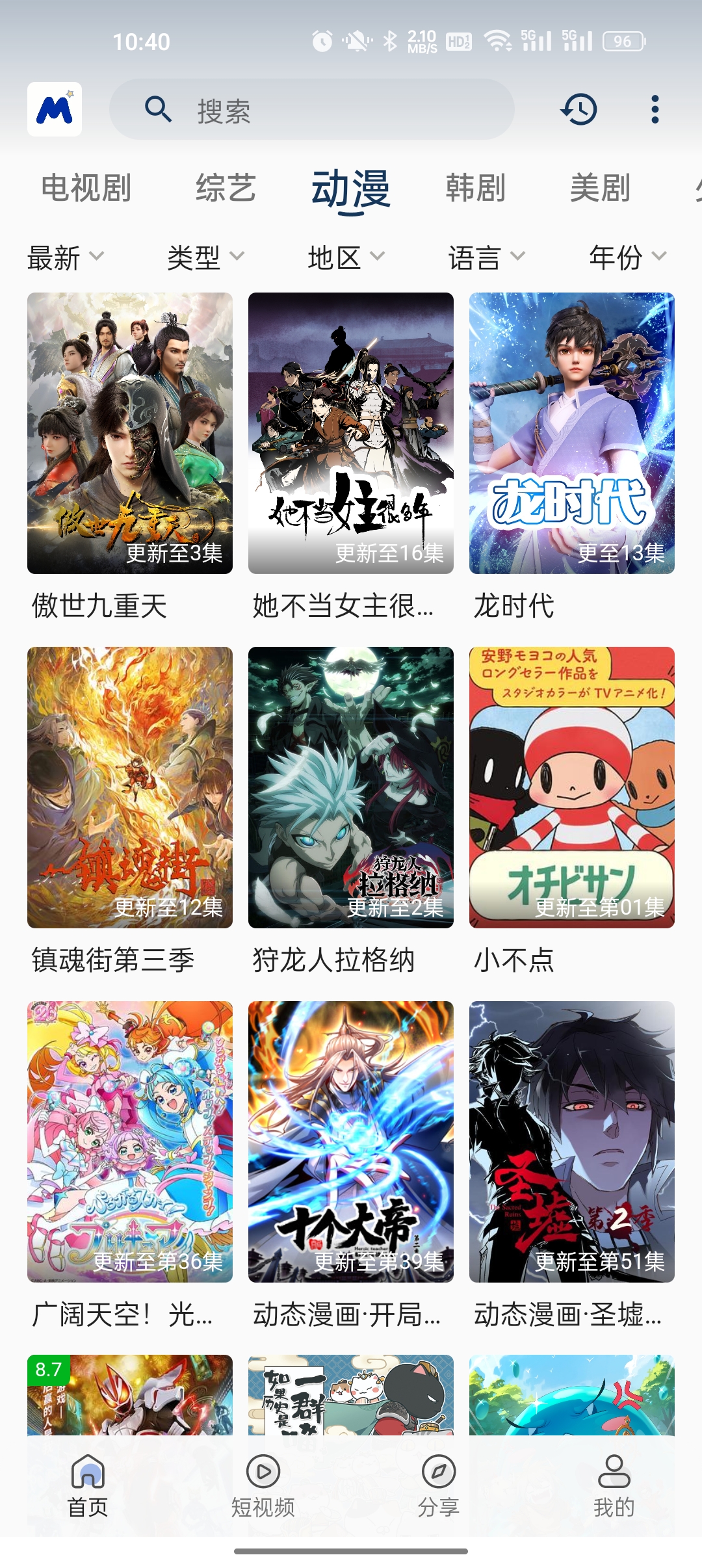View 镇魂街第三季 details
Screen dimensions: 702x1568
(x=130, y=787)
